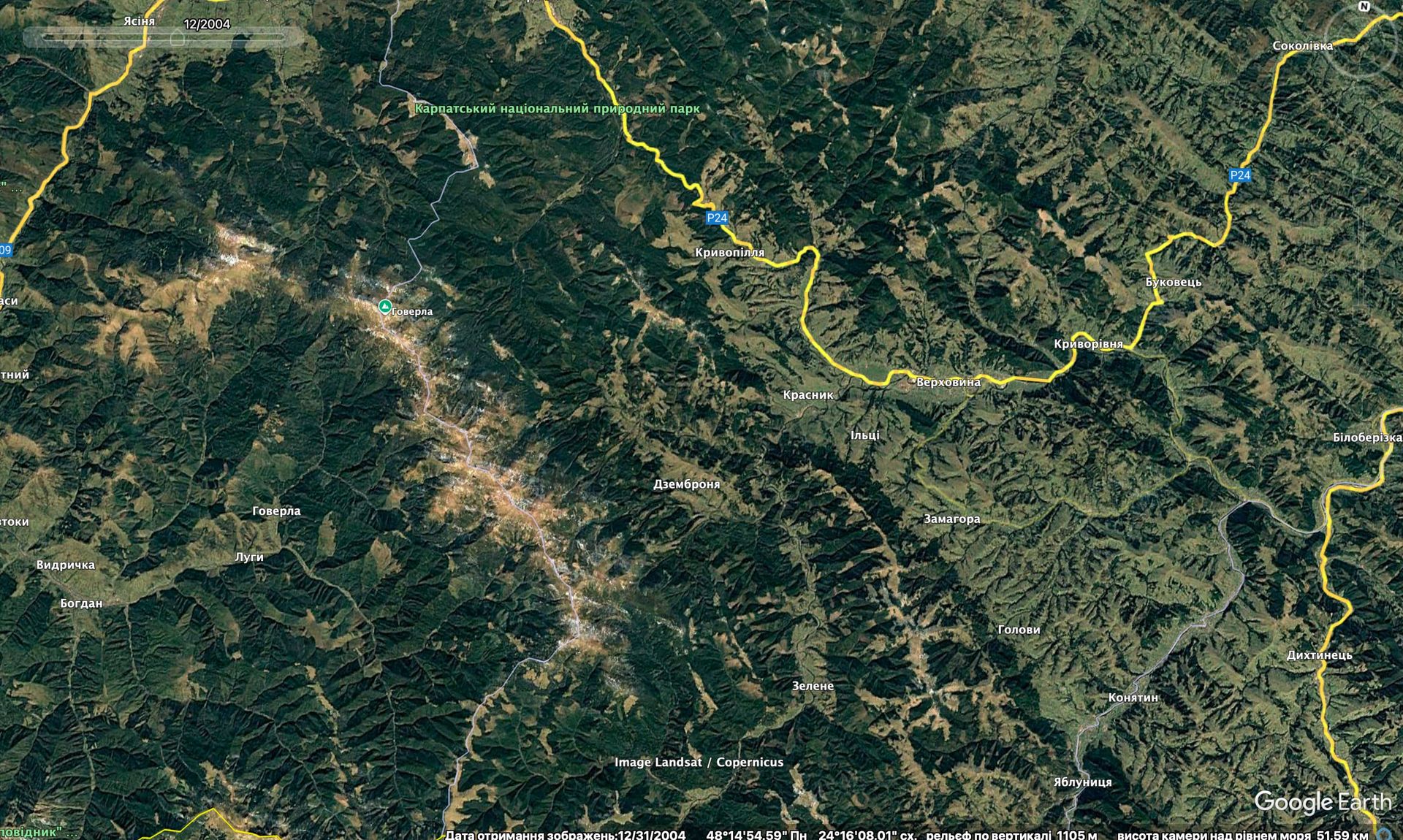Screen dimensions: 1403x840
Task: Open the Карпатський національний природний парк label
Action: click(557, 109)
